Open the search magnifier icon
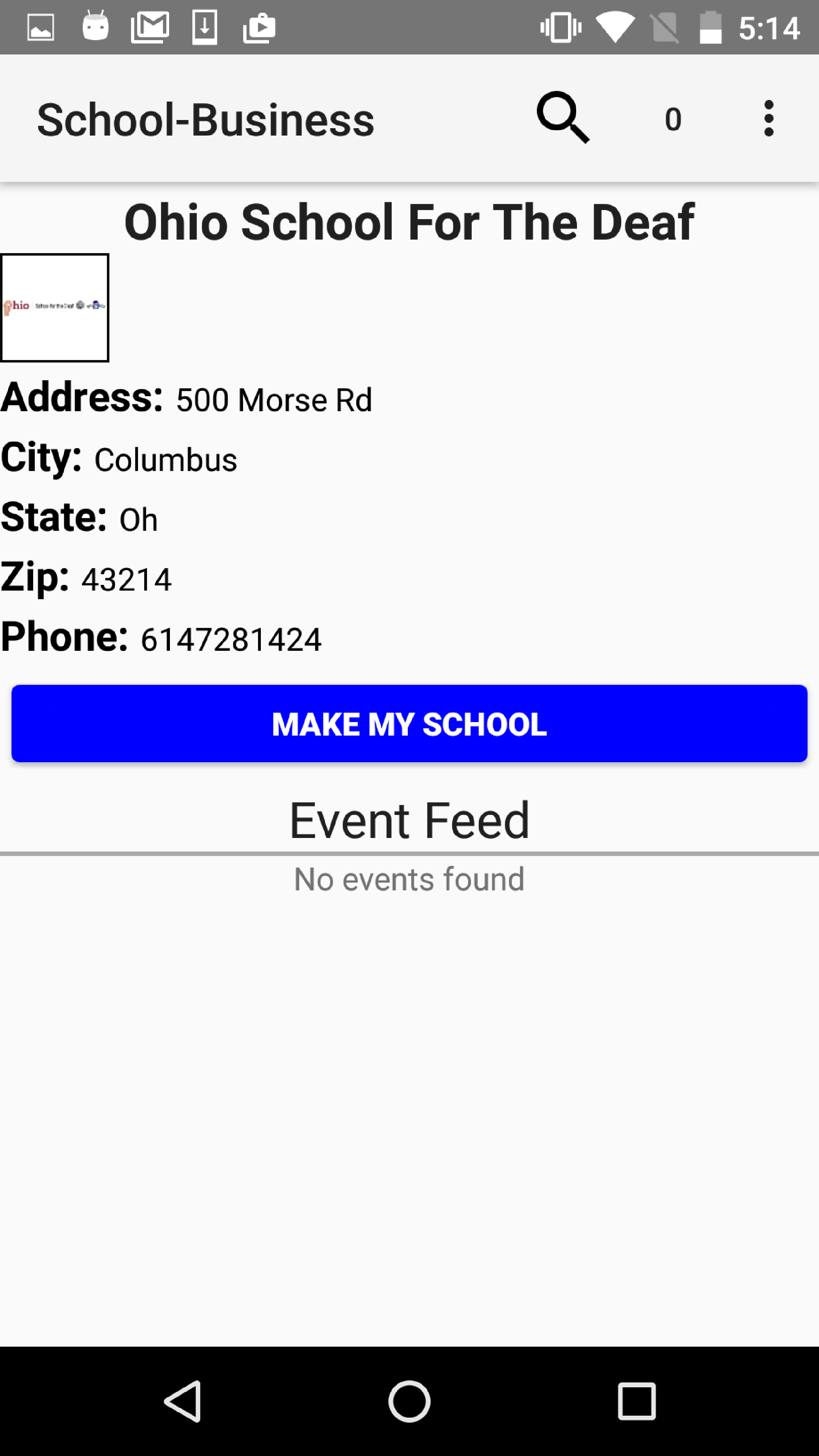819x1456 pixels. 562,118
